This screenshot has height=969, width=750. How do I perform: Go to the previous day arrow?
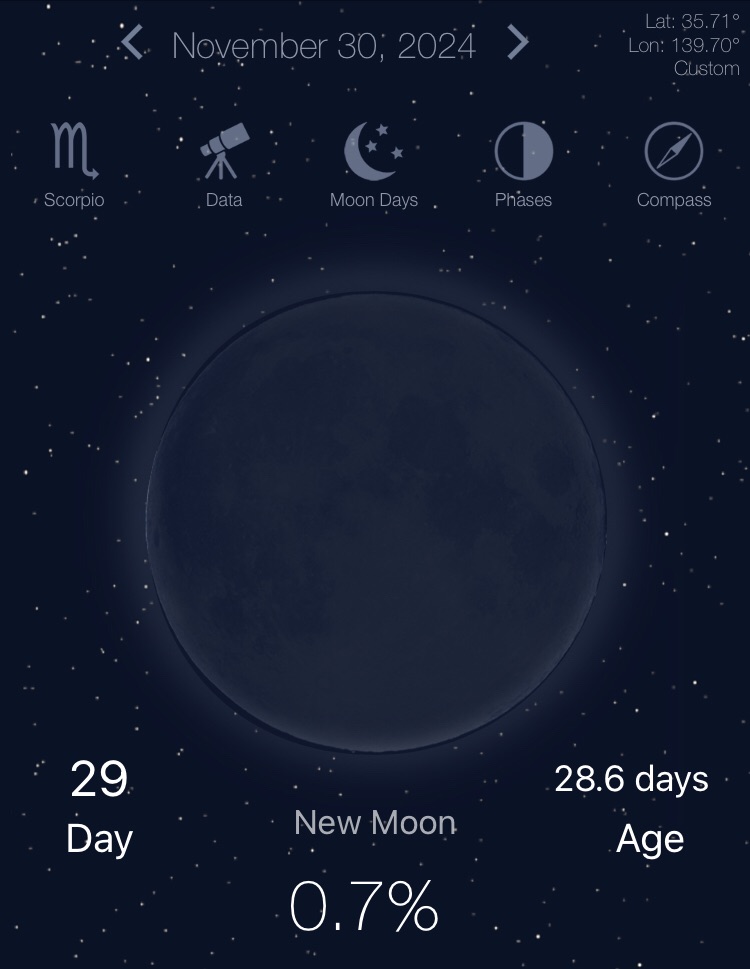click(132, 43)
